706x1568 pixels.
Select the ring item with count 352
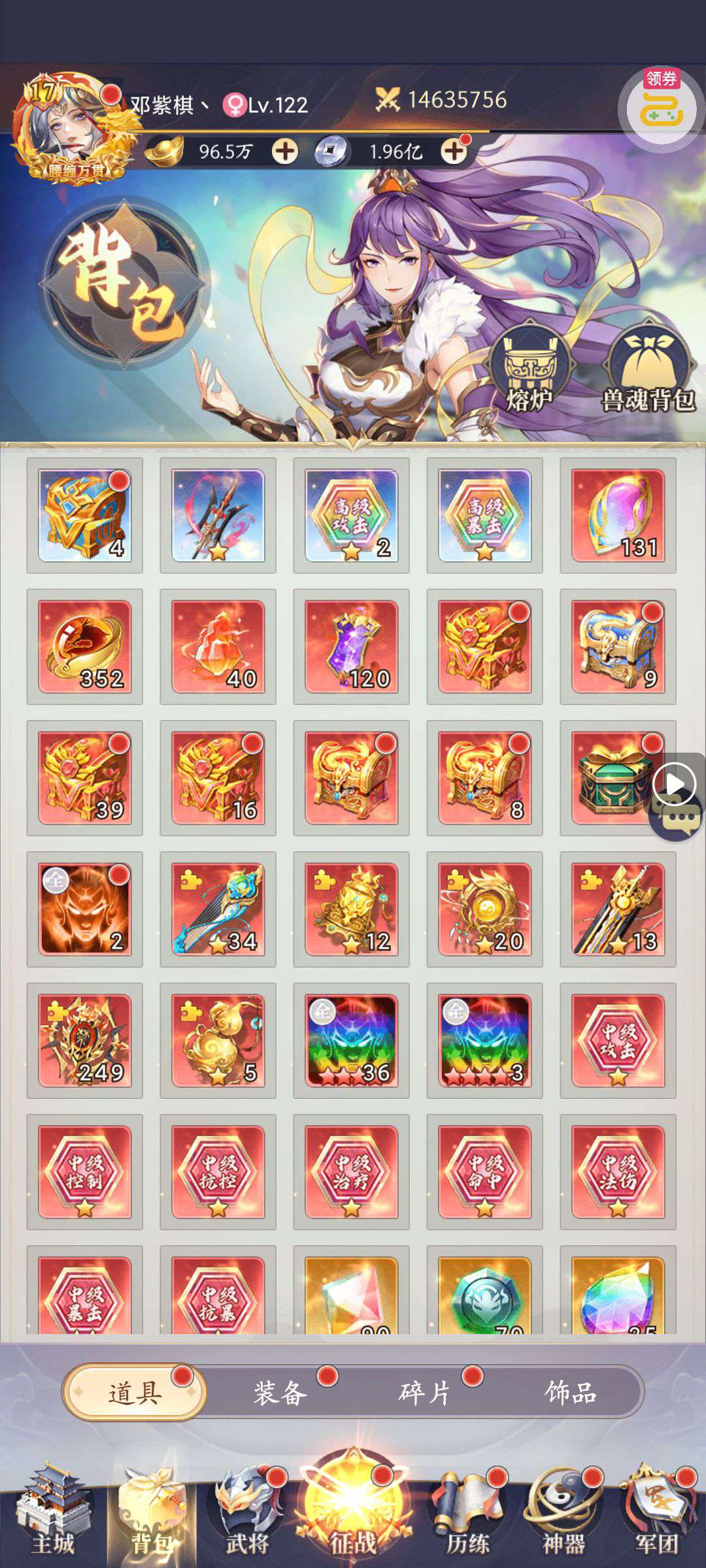pyautogui.click(x=85, y=647)
